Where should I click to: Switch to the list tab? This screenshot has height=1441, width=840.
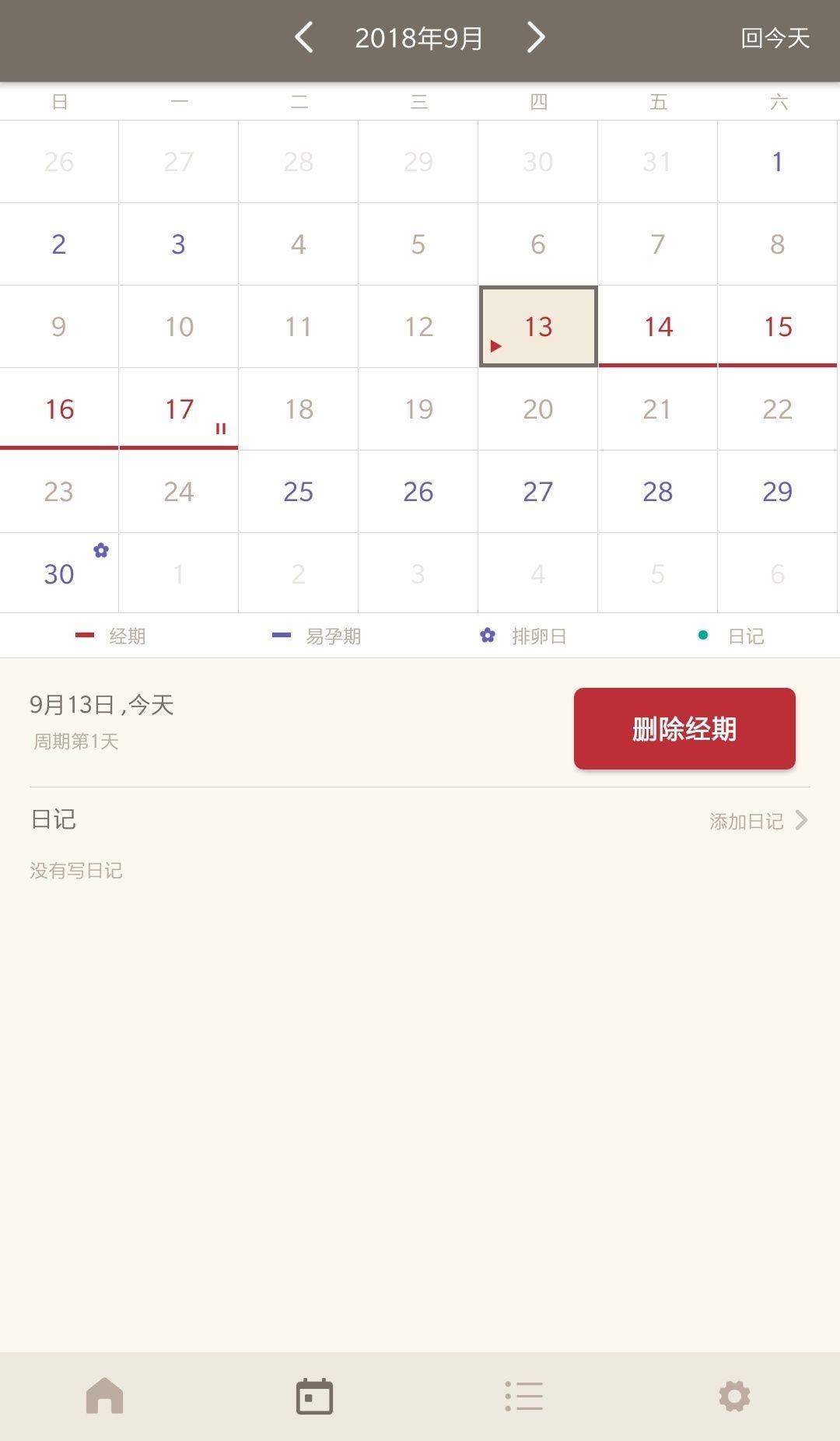(524, 1396)
